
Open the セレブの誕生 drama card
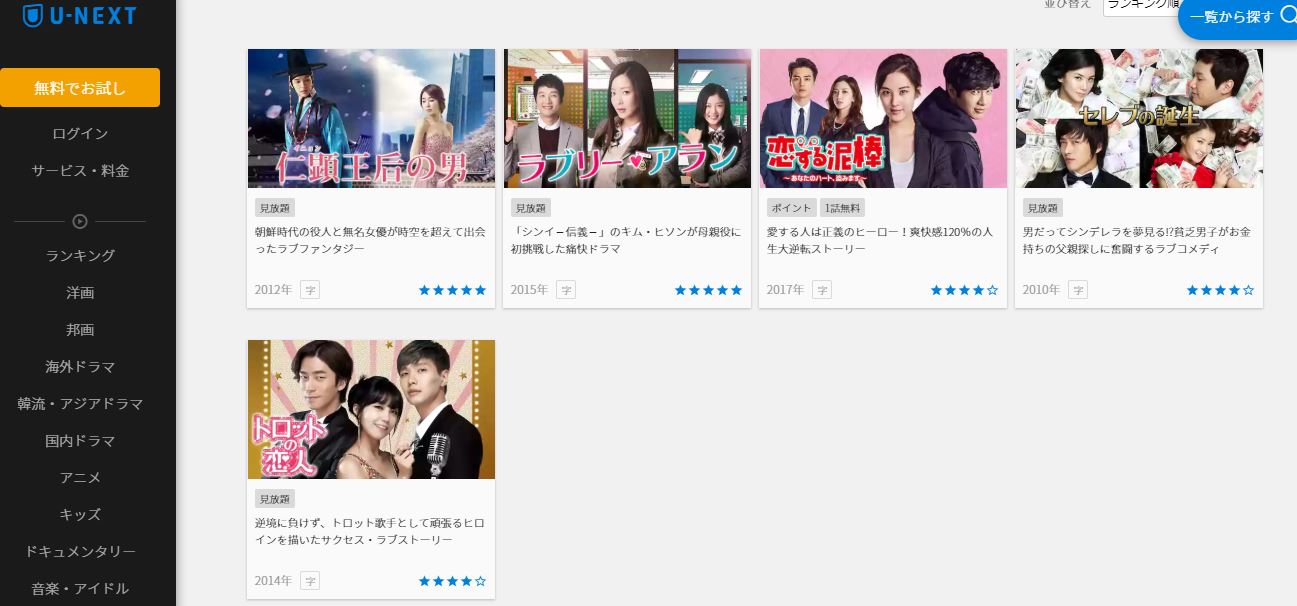1139,119
